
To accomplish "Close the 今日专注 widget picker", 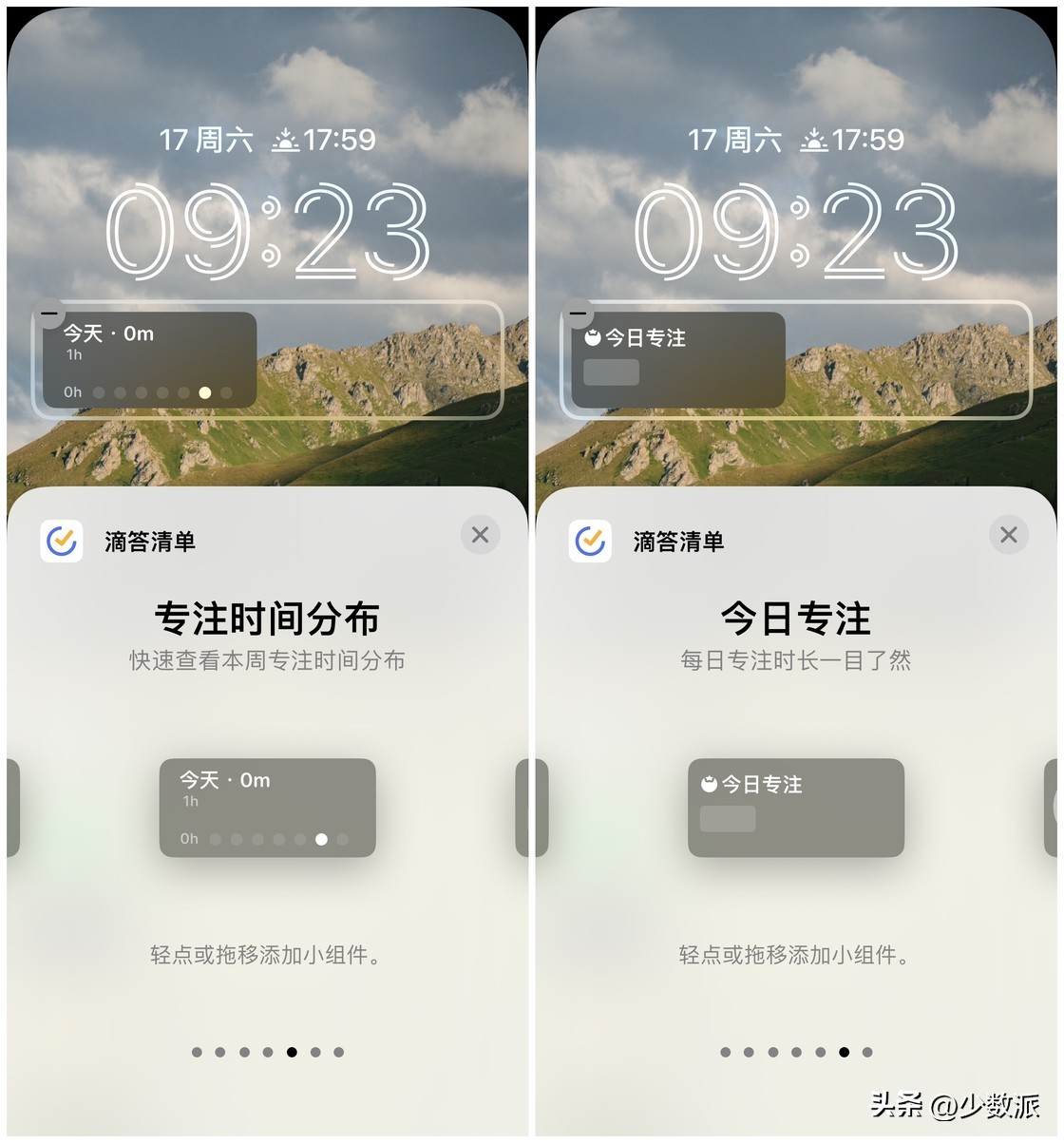I will pyautogui.click(x=1009, y=535).
